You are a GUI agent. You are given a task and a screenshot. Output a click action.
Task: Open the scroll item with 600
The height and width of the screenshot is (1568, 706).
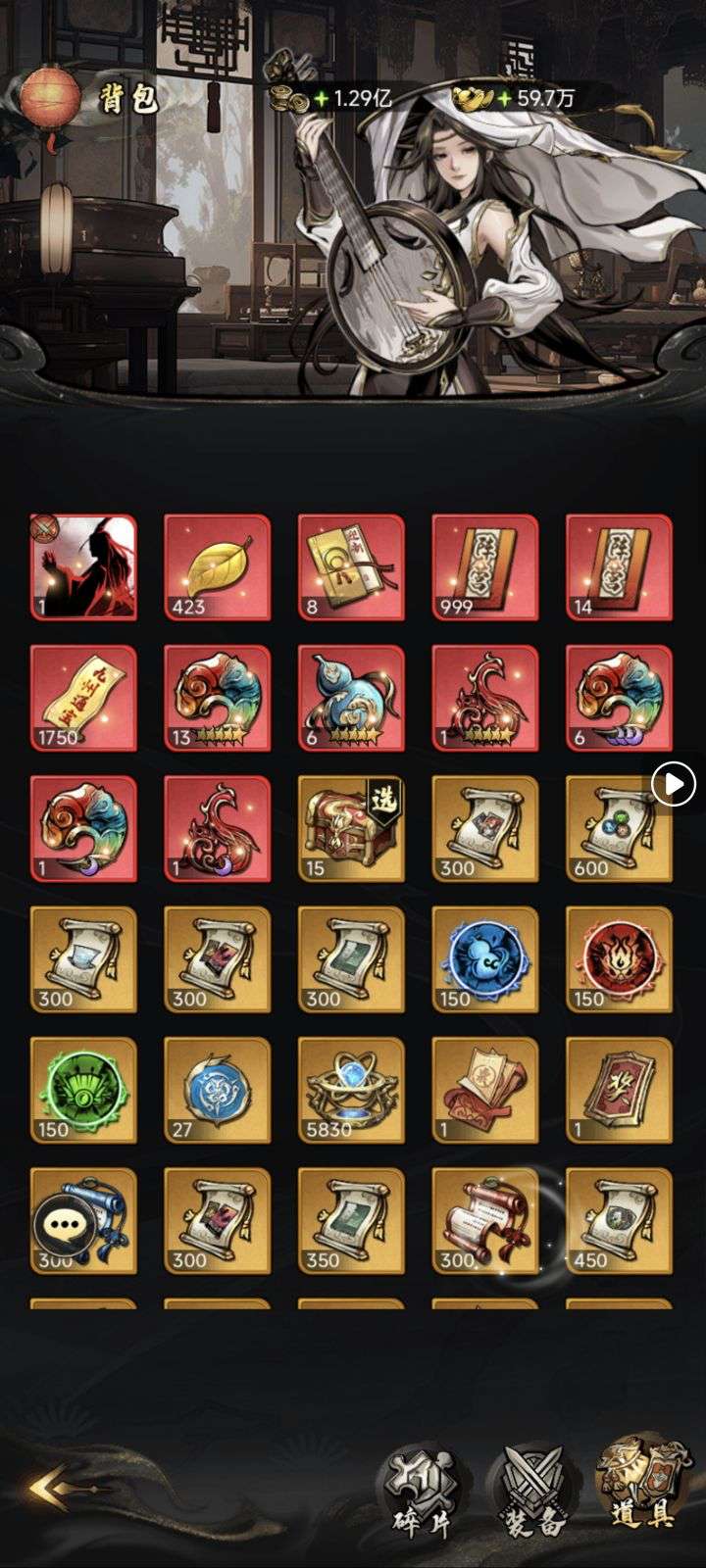click(x=619, y=828)
